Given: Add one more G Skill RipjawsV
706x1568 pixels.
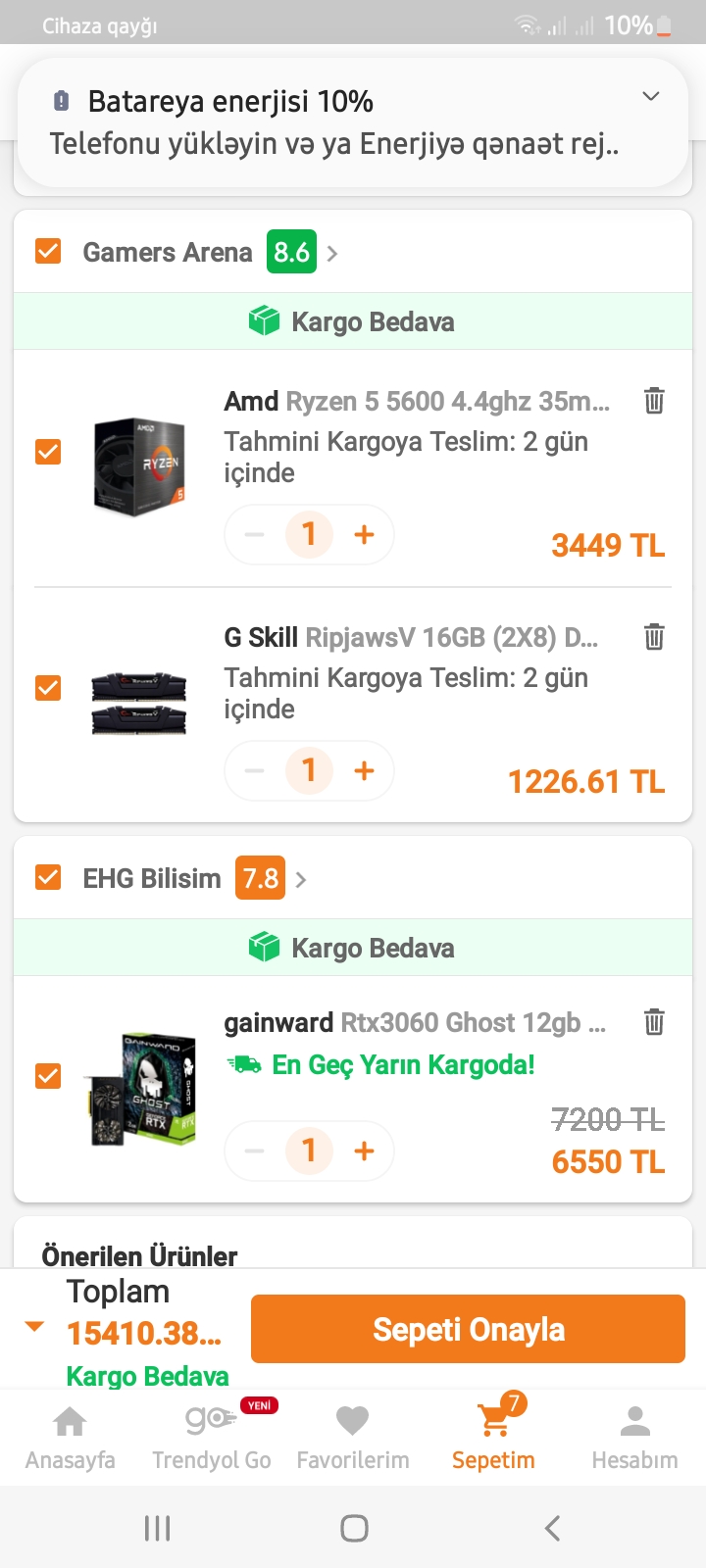Looking at the screenshot, I should pyautogui.click(x=365, y=770).
